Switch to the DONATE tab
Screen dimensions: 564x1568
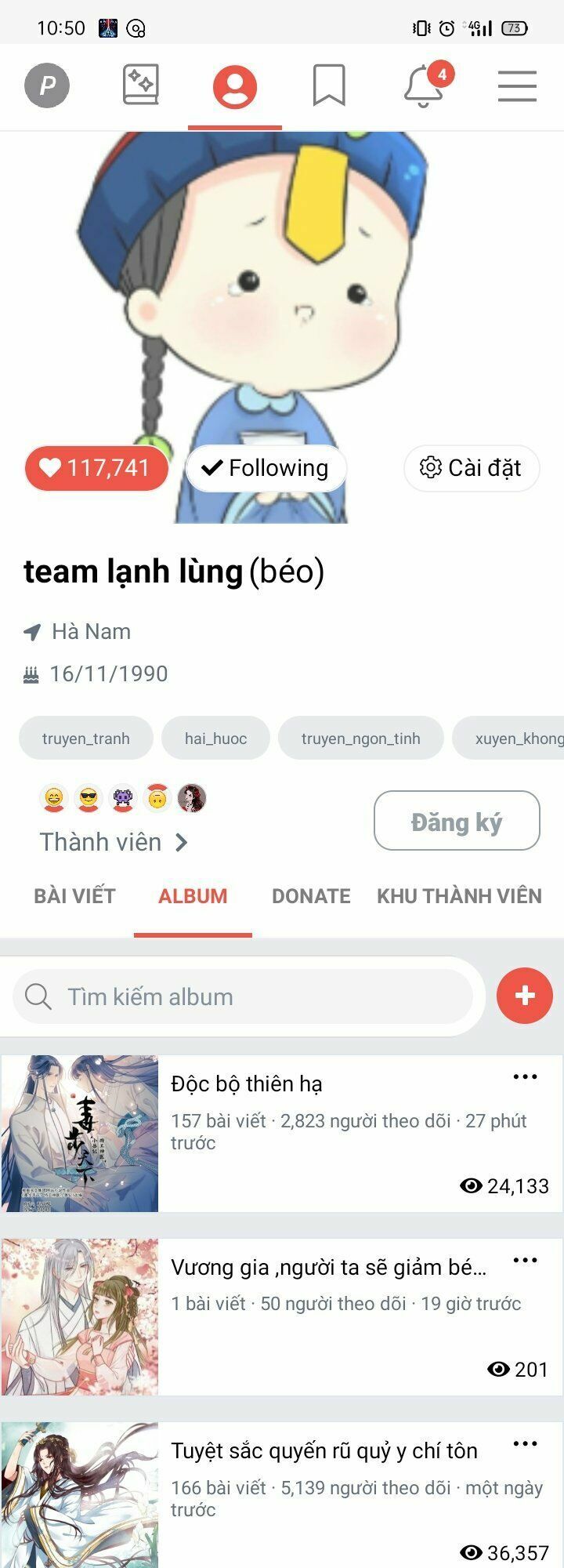tap(311, 896)
